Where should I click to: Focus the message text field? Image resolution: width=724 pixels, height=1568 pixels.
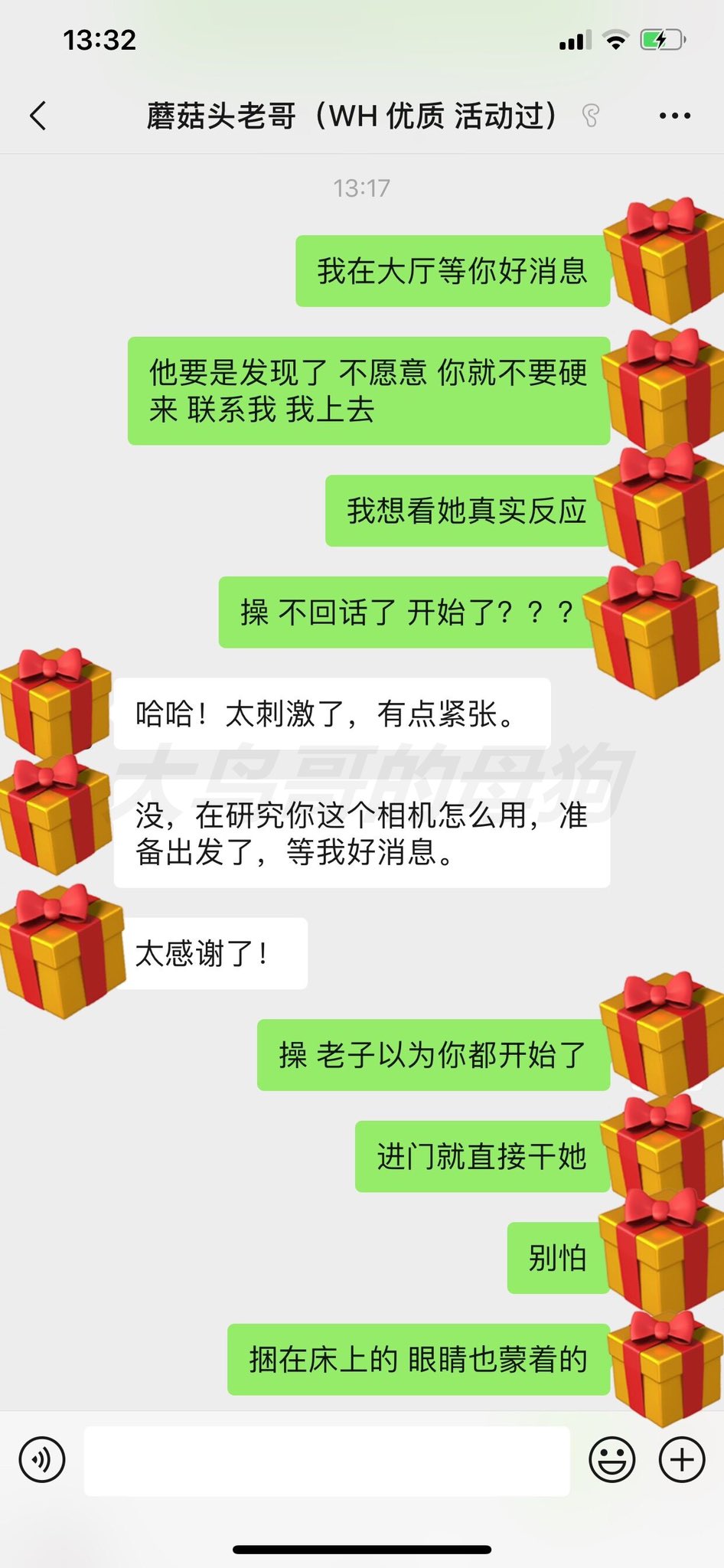[327, 1460]
